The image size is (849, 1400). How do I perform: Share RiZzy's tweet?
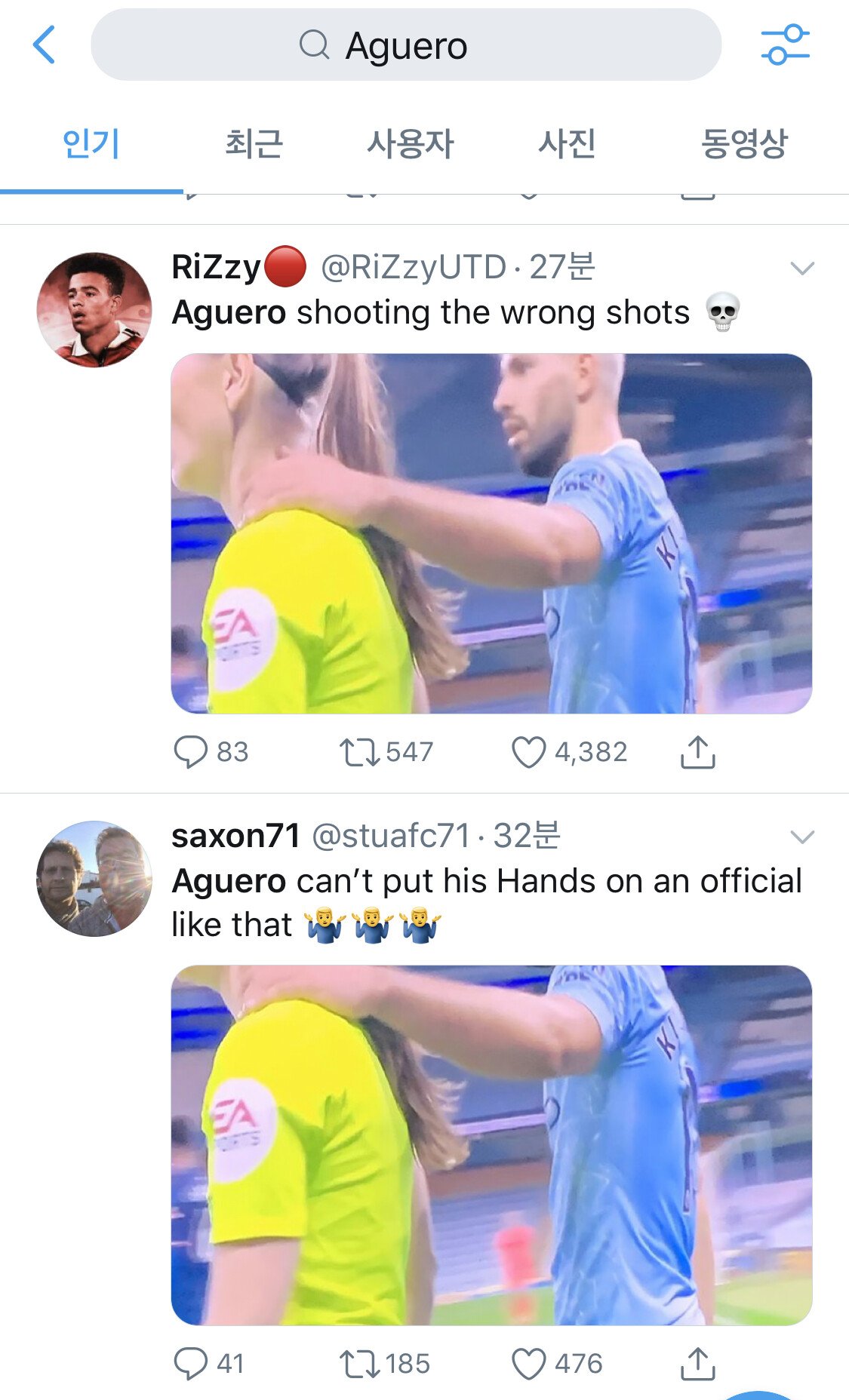(x=698, y=752)
